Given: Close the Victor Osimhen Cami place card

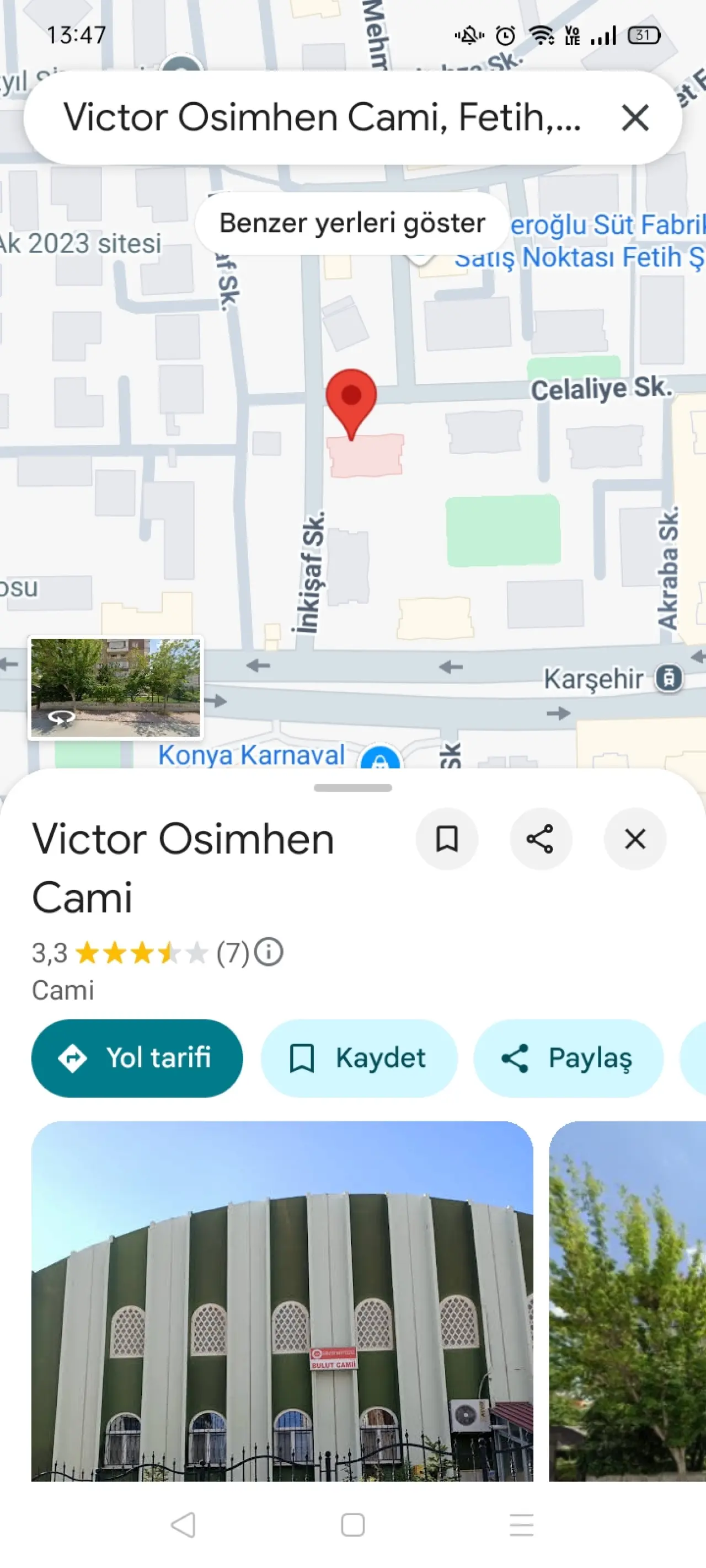Looking at the screenshot, I should point(635,839).
